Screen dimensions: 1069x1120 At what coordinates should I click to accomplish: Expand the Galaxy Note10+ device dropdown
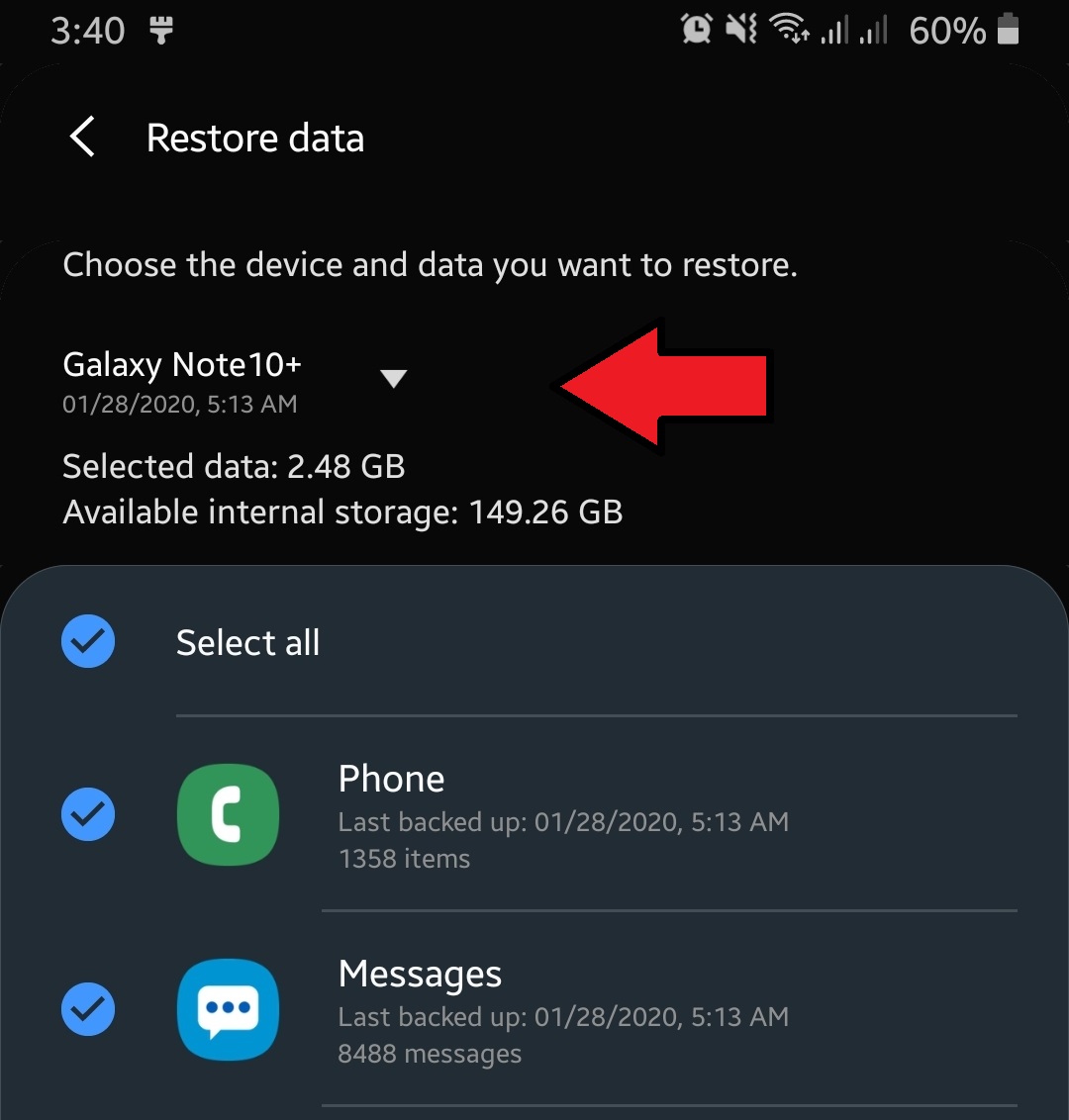393,378
